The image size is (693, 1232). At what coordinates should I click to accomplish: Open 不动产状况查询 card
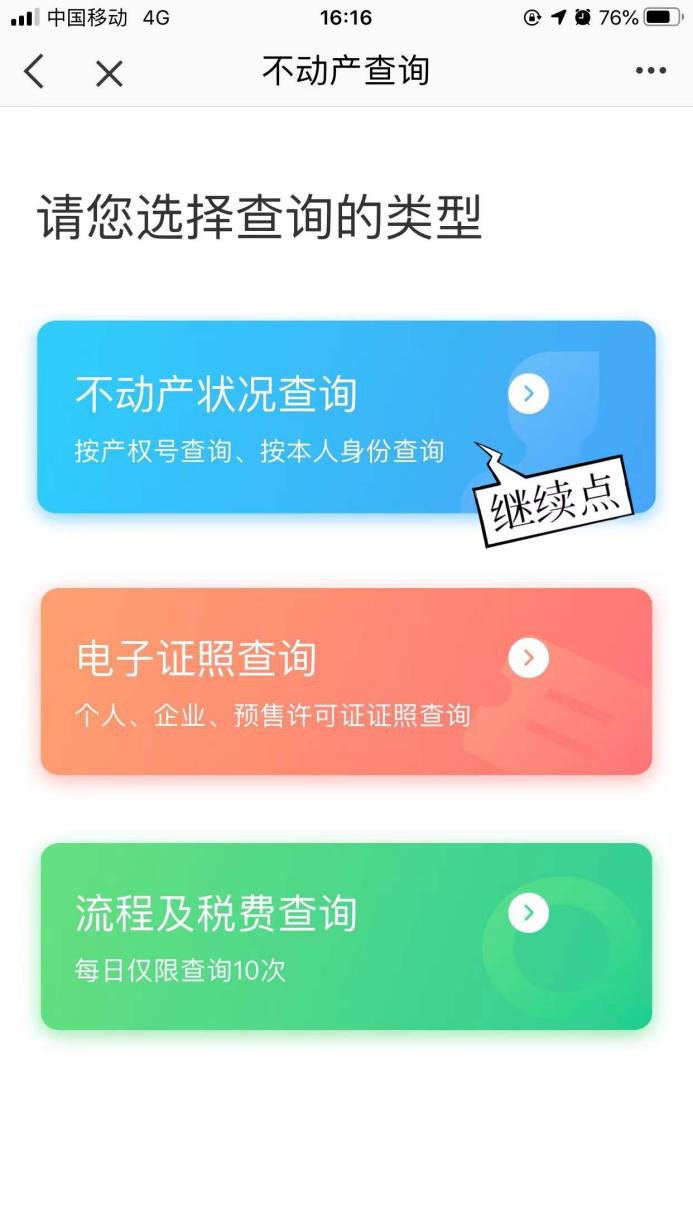click(300, 416)
